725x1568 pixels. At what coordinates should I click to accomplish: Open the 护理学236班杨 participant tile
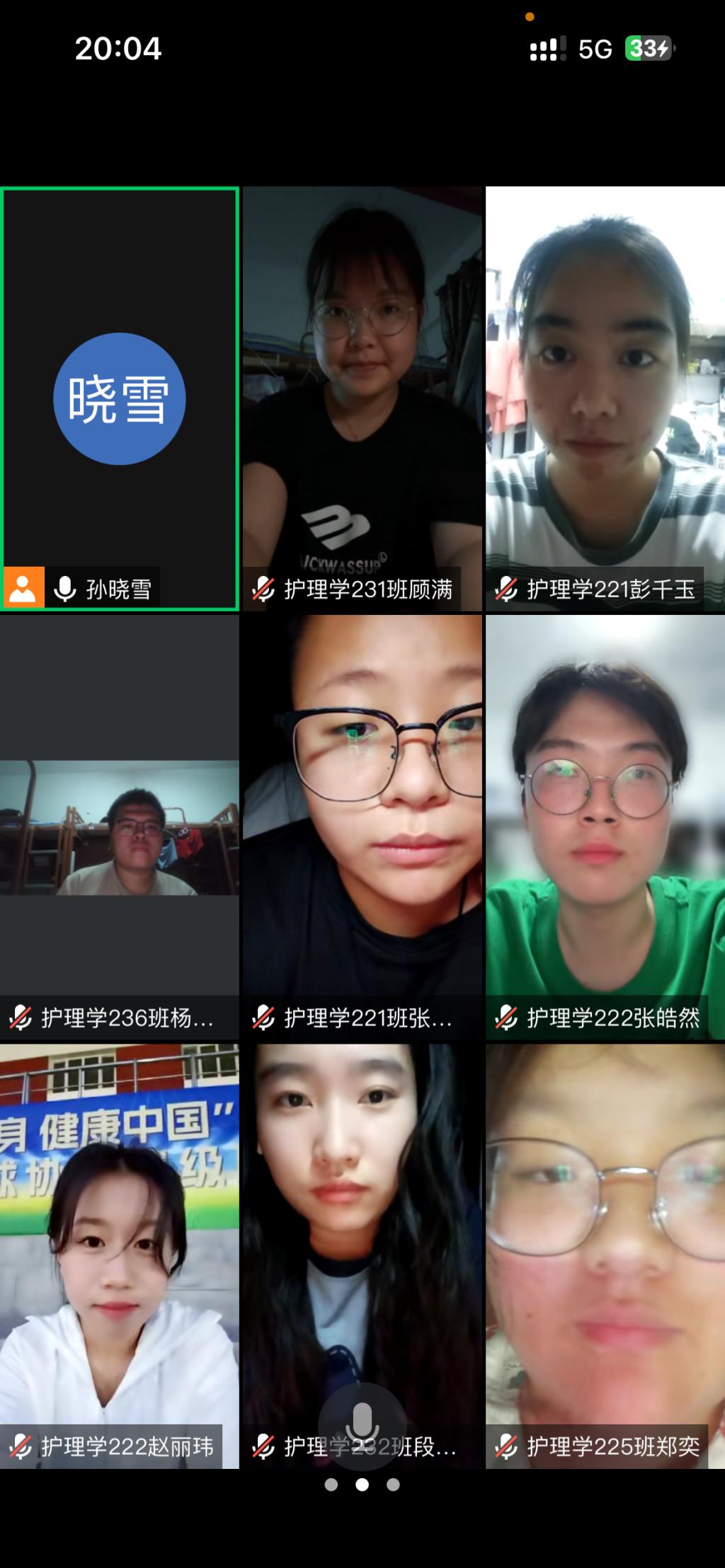120,826
